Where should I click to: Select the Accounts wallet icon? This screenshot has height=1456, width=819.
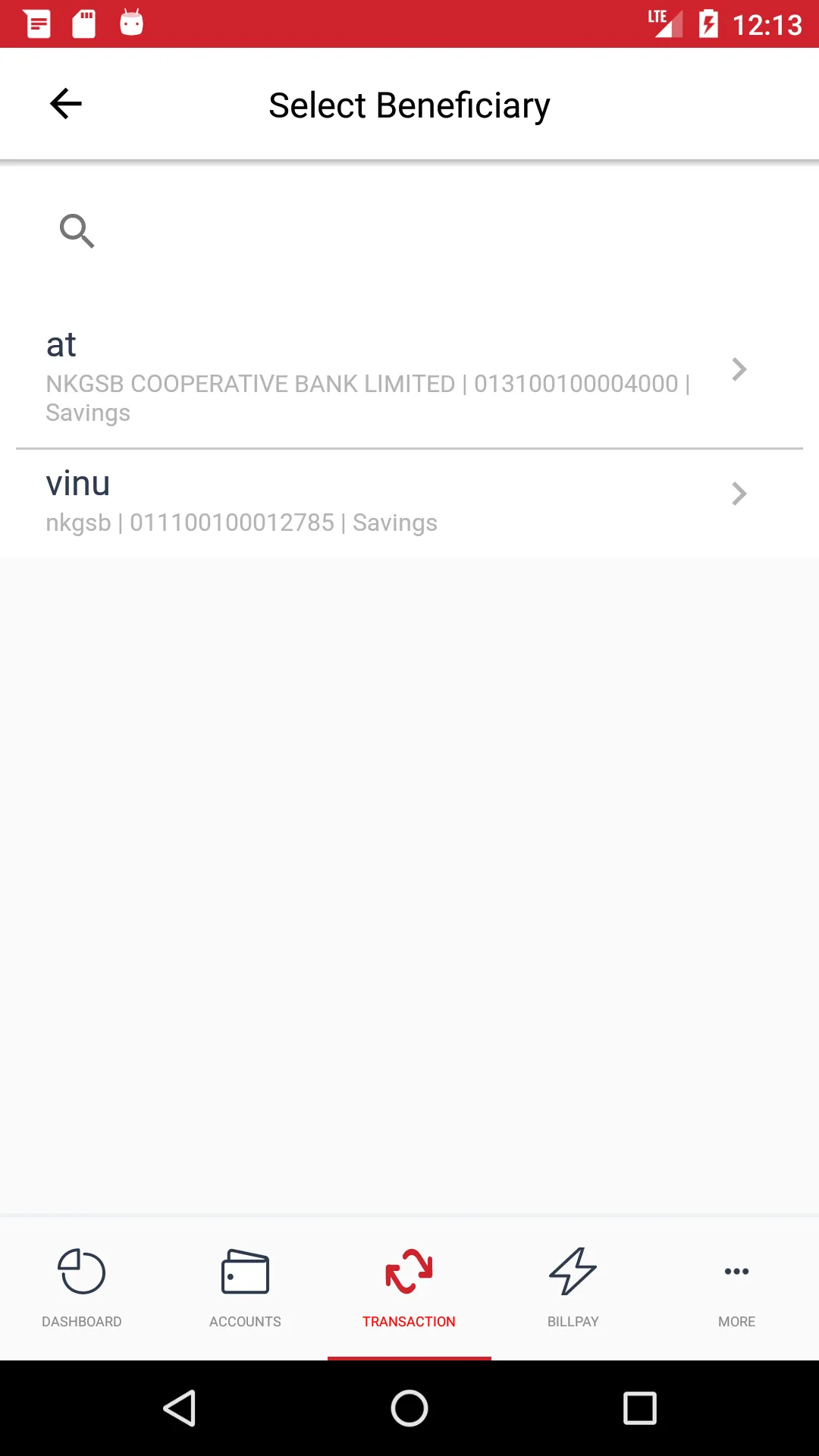[x=245, y=1272]
